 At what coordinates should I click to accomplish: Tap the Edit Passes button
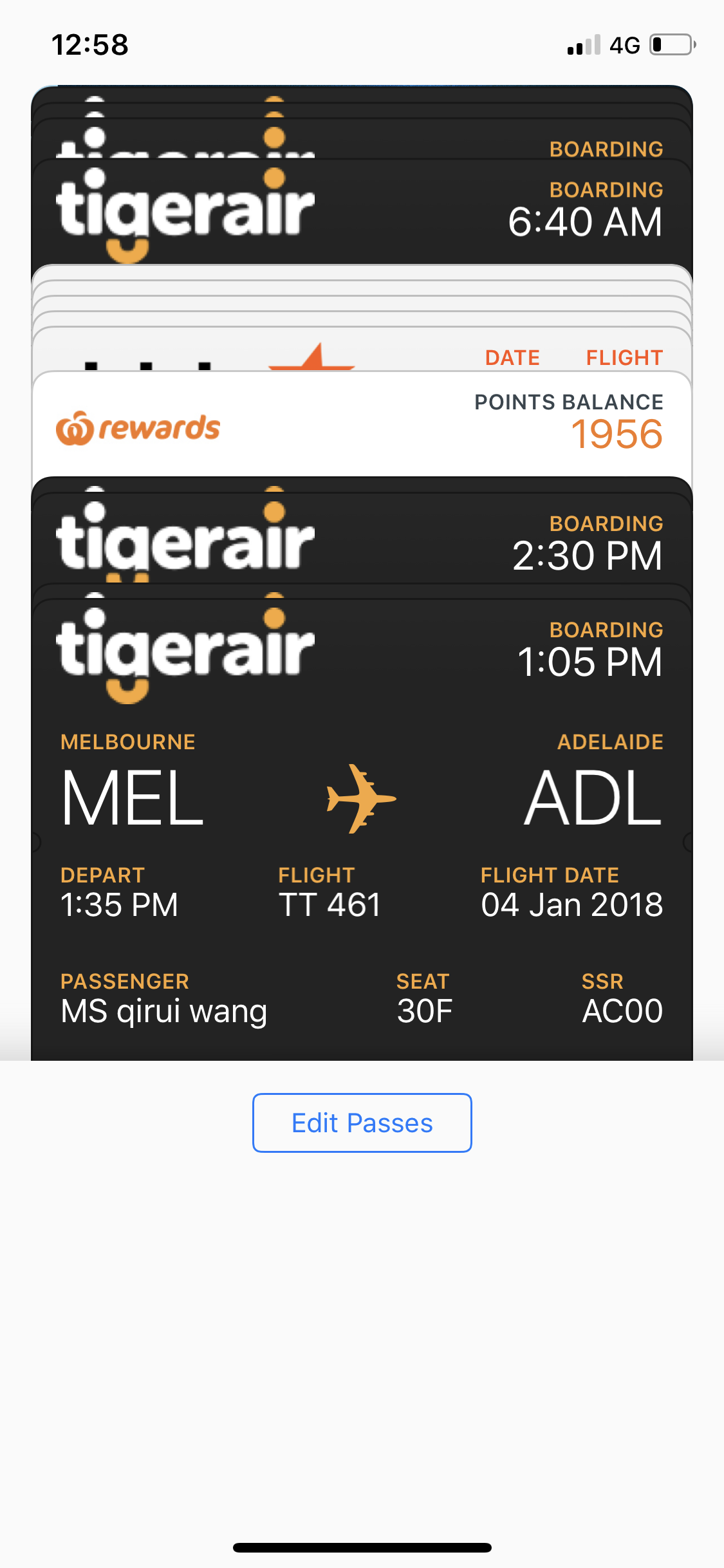tap(362, 1123)
